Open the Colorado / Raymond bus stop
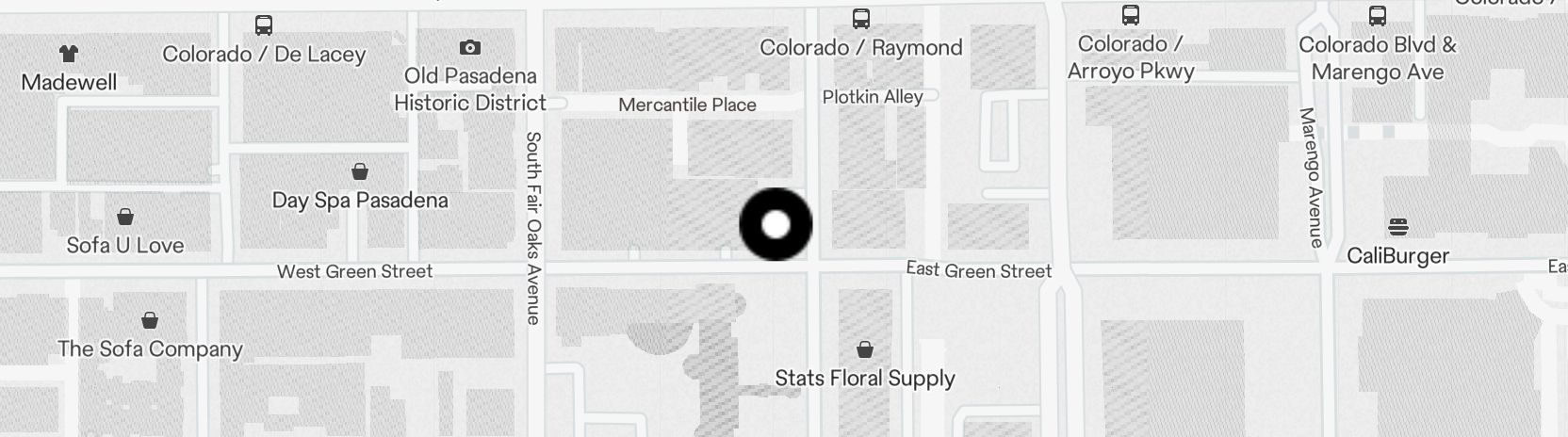Viewport: 1568px width, 437px height. [860, 19]
